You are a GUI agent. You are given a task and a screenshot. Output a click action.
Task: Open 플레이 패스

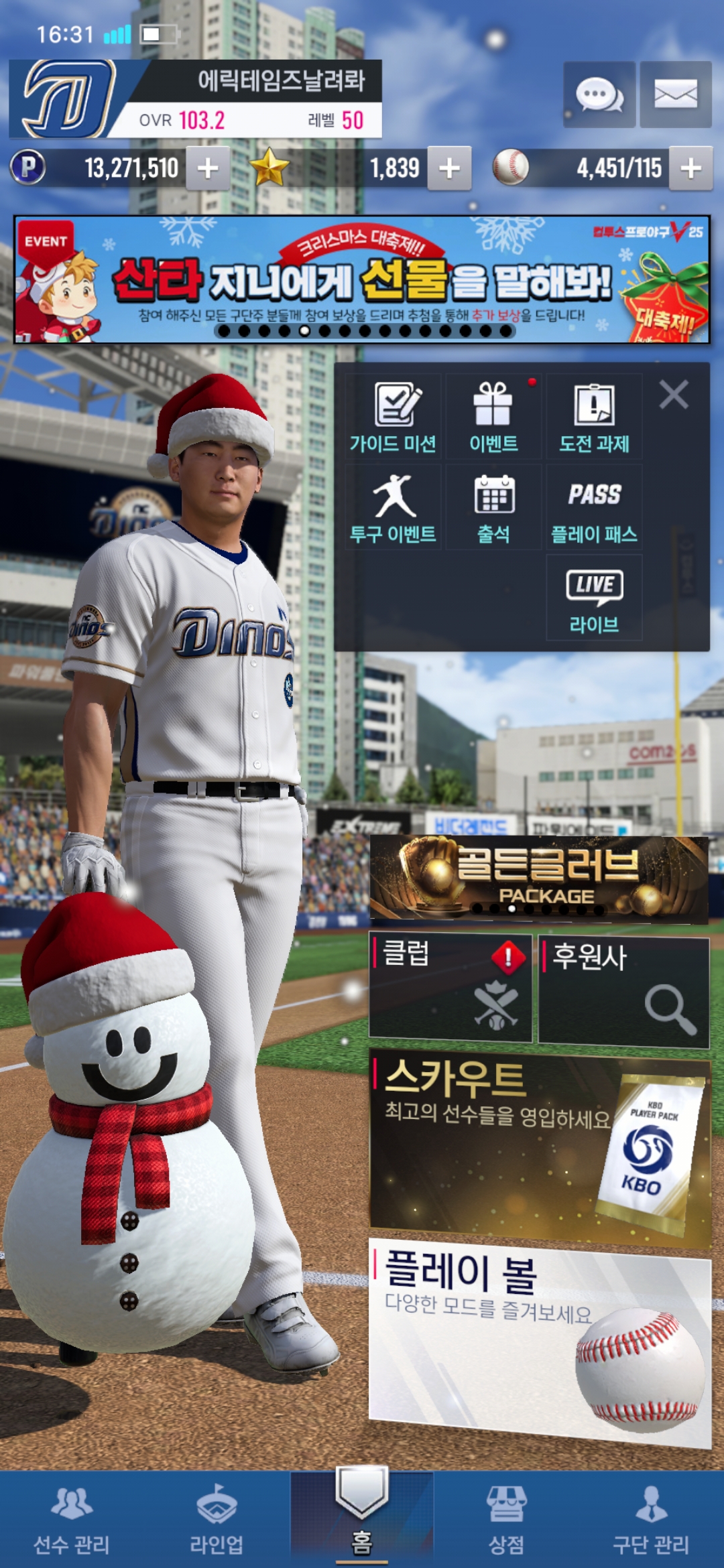594,507
